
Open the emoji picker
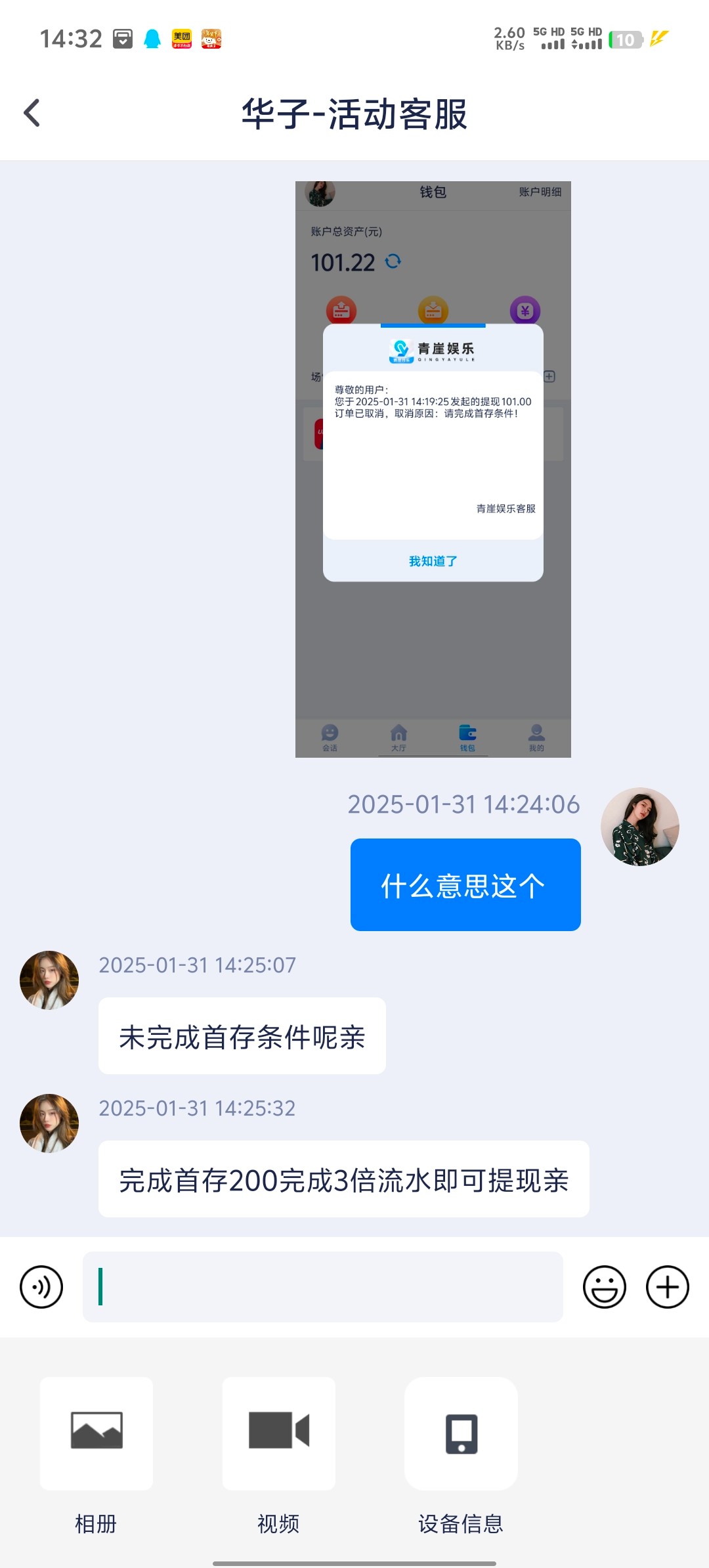point(604,1287)
